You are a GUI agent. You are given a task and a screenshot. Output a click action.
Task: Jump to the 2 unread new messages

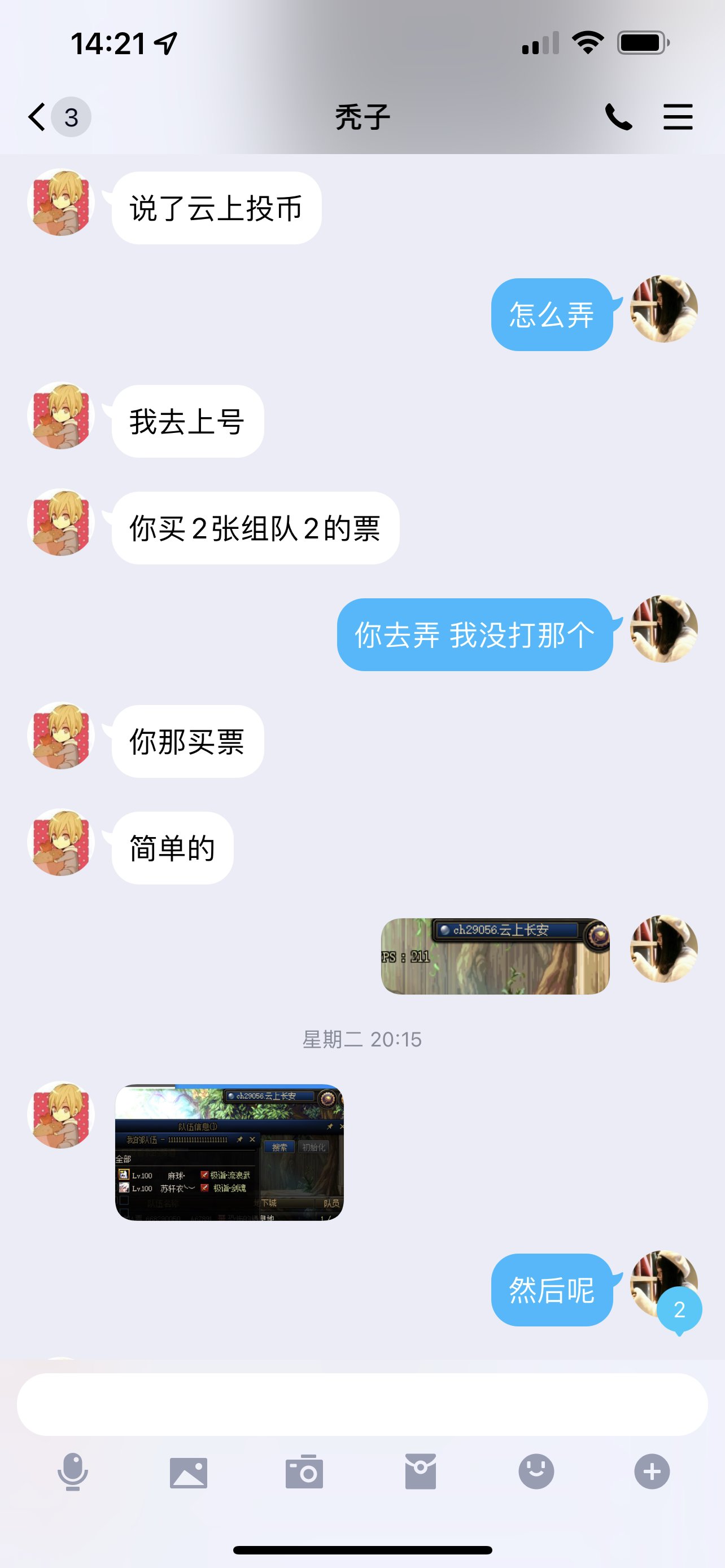[x=679, y=1310]
